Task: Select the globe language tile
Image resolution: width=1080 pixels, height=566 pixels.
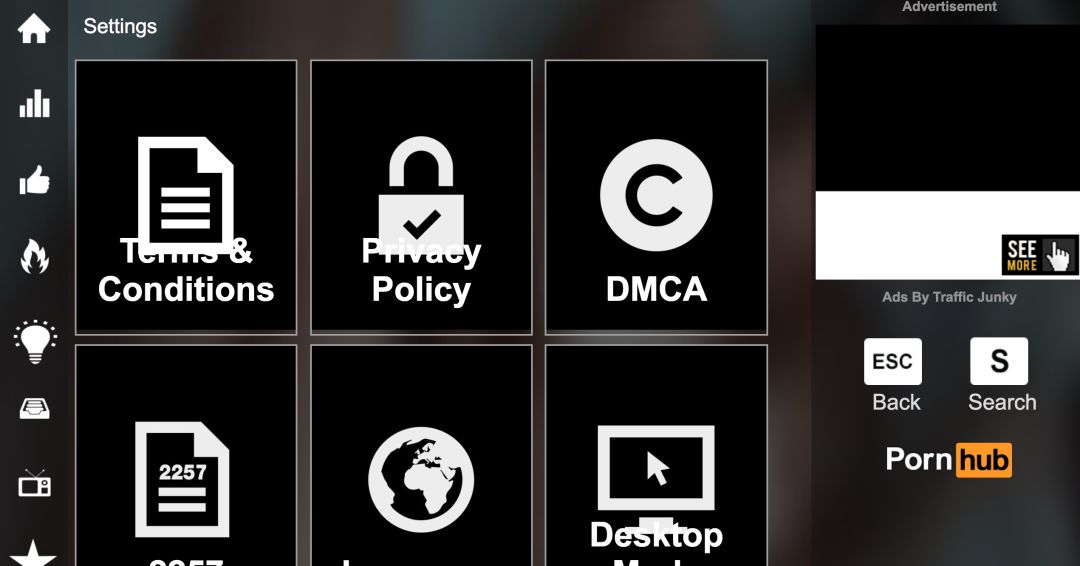Action: (421, 470)
